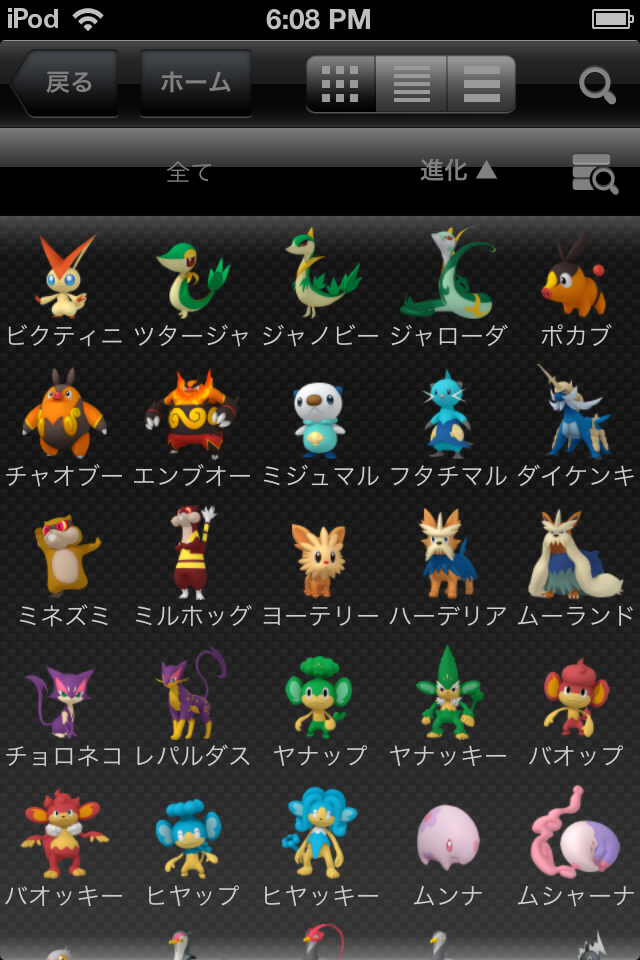Go to ホーム home screen
Viewport: 640px width, 960px height.
click(x=196, y=83)
